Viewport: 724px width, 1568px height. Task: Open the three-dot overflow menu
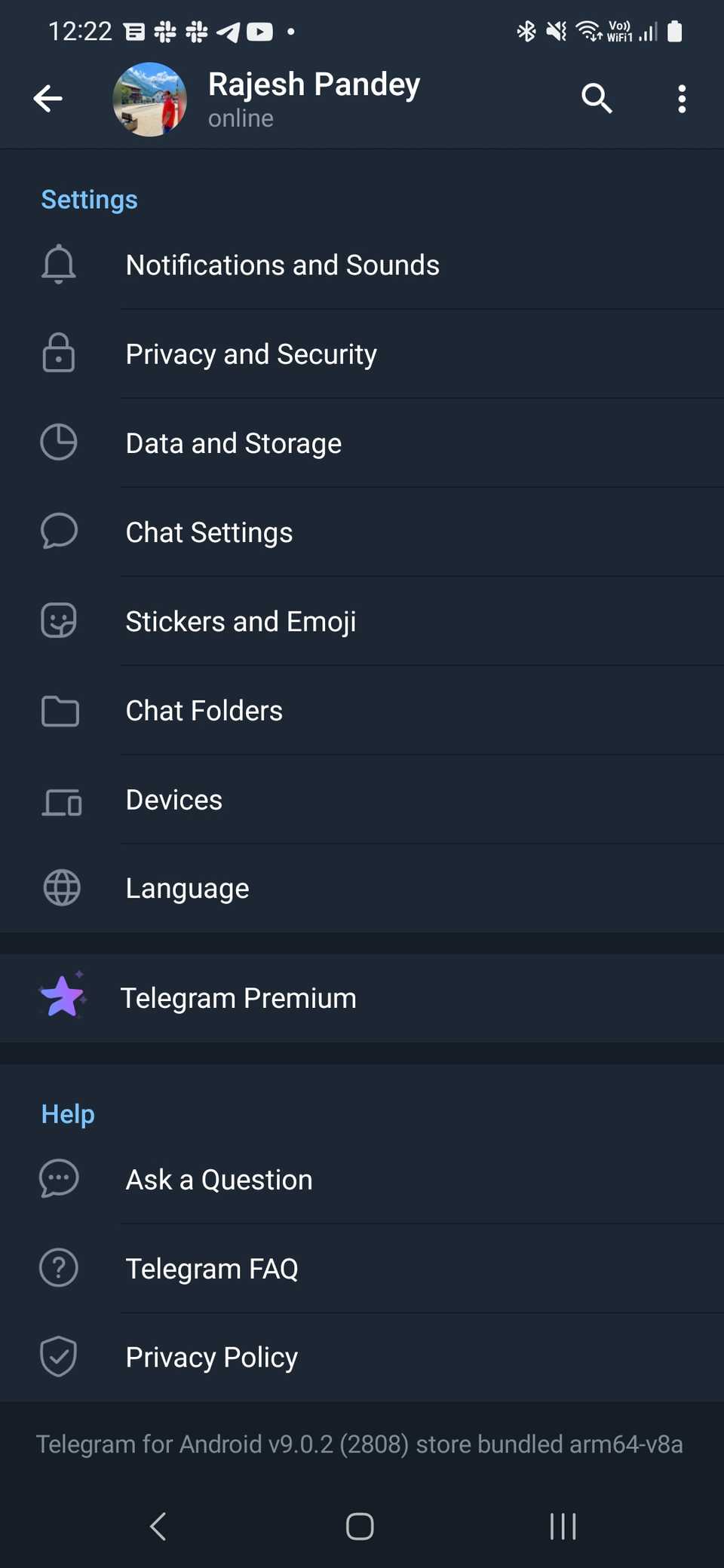tap(681, 98)
